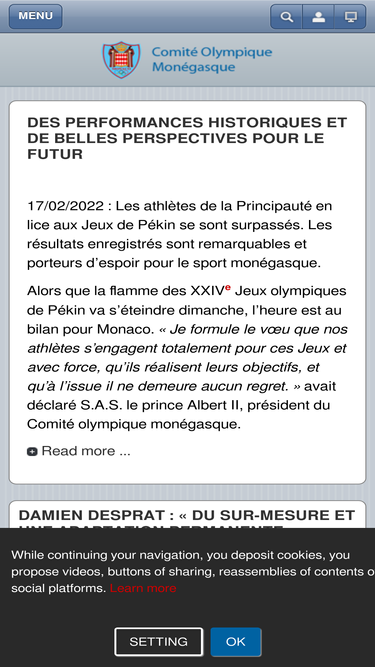Open cookie SETTING options

tap(159, 641)
